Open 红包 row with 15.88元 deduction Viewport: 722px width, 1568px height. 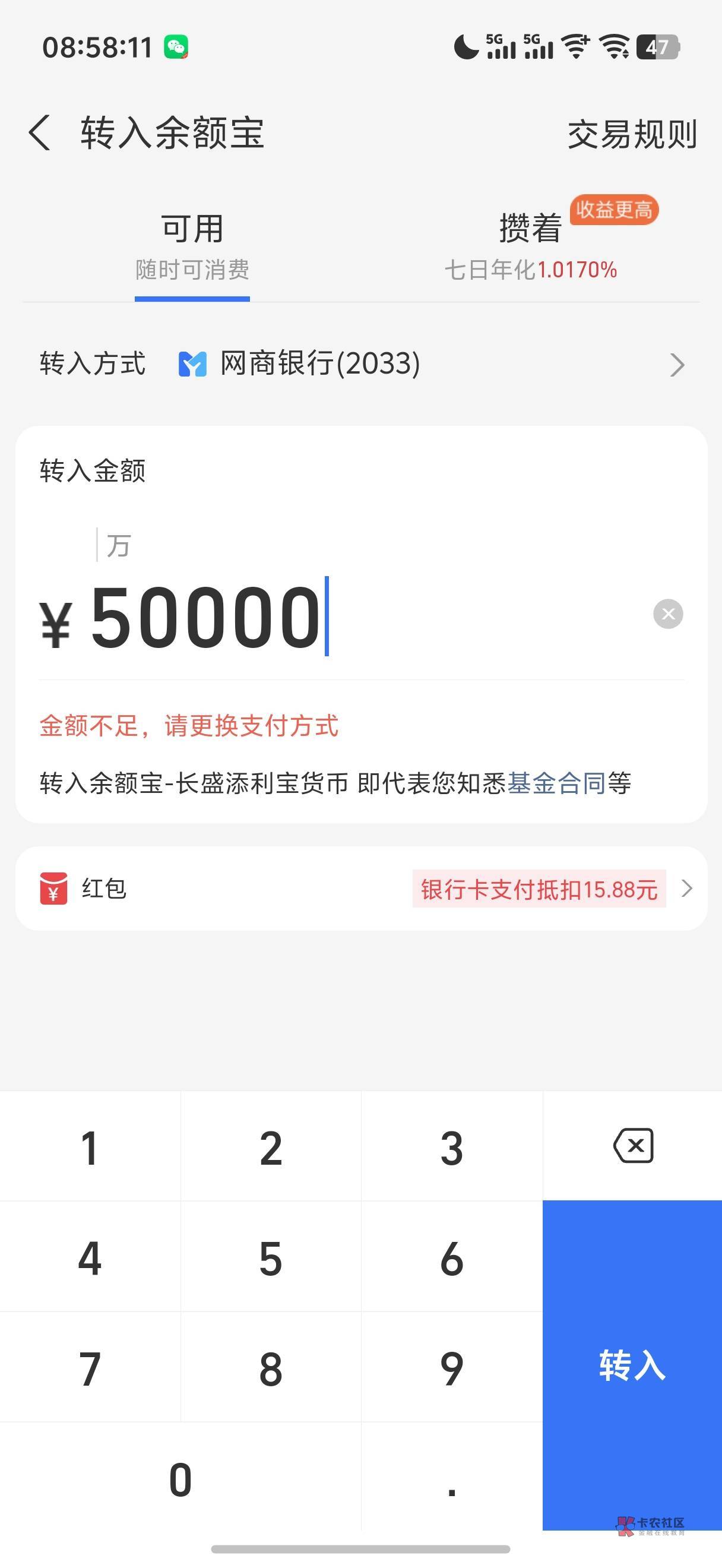point(362,889)
